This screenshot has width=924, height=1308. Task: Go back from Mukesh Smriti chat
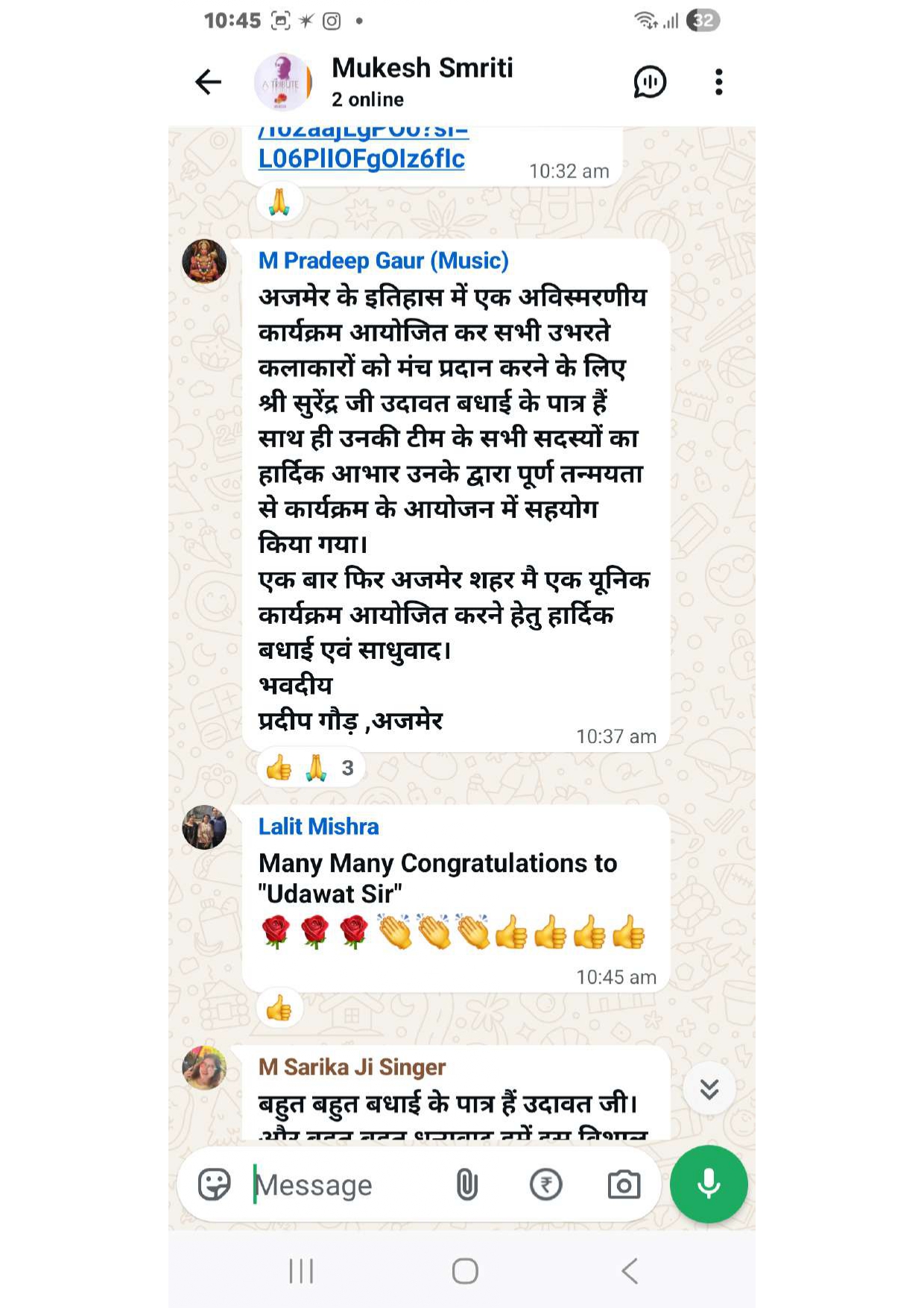(x=208, y=82)
